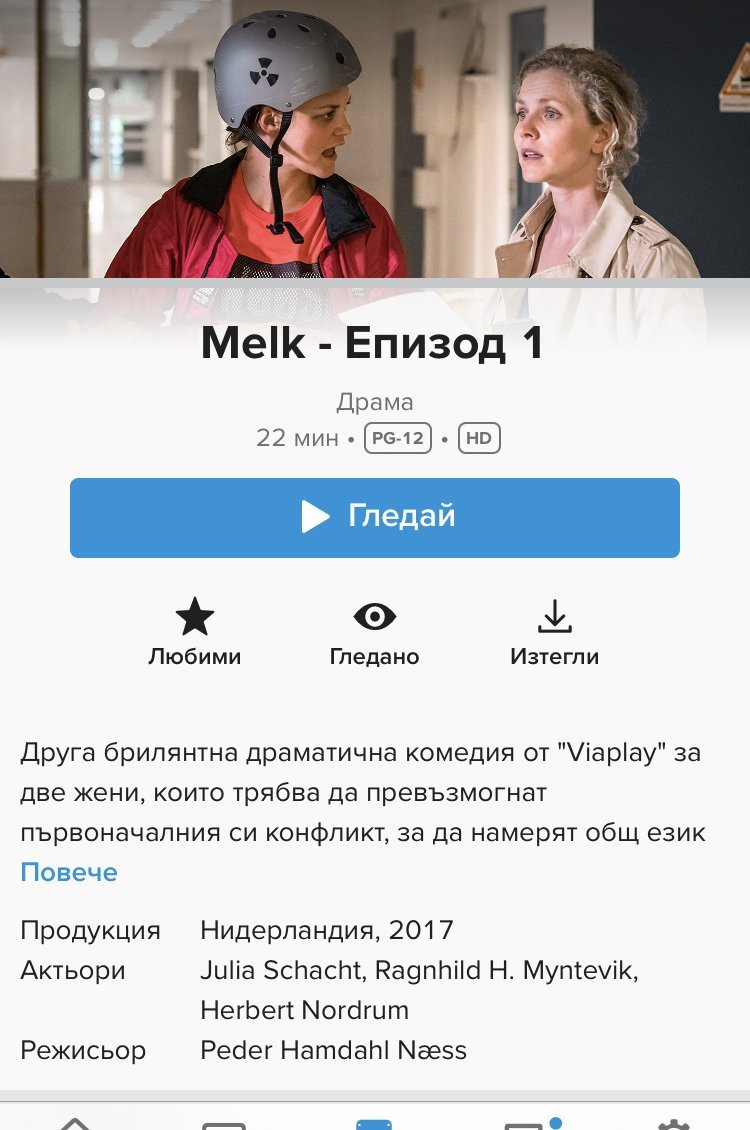Open the home tab in bottom bar

[75, 1121]
